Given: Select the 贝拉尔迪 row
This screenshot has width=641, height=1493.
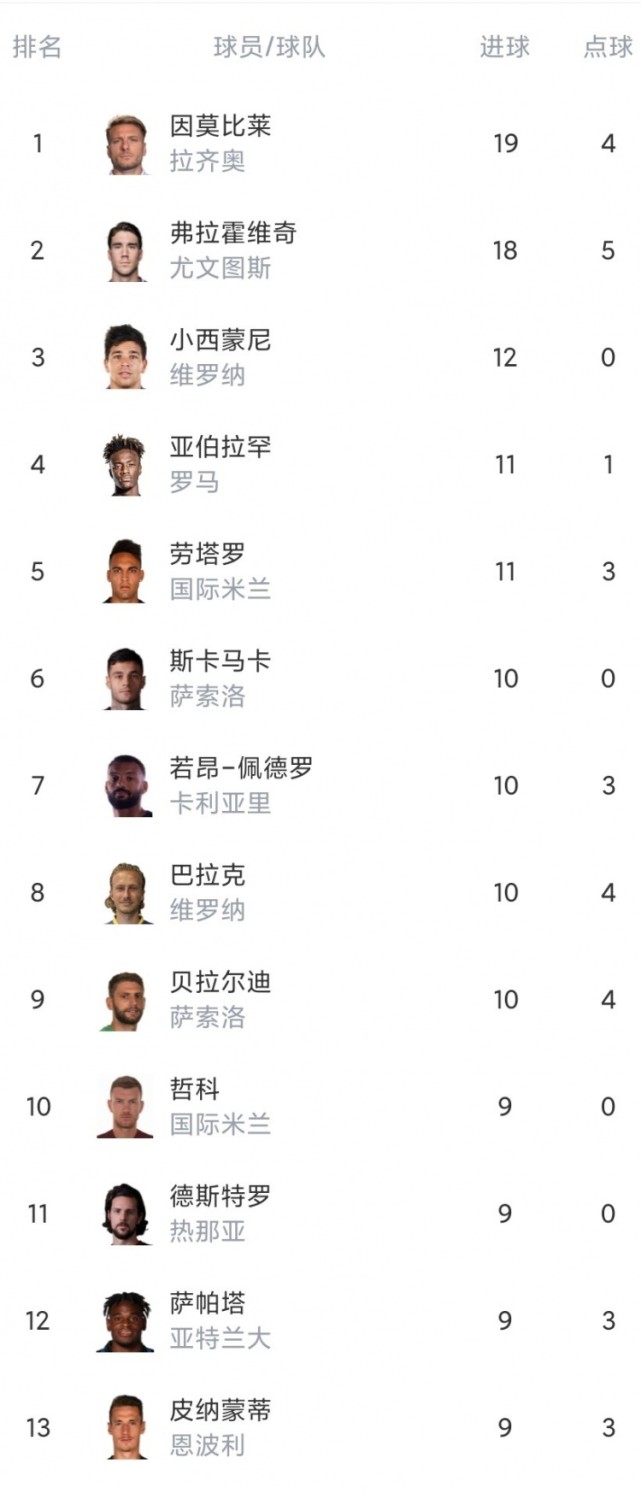Looking at the screenshot, I should [220, 983].
